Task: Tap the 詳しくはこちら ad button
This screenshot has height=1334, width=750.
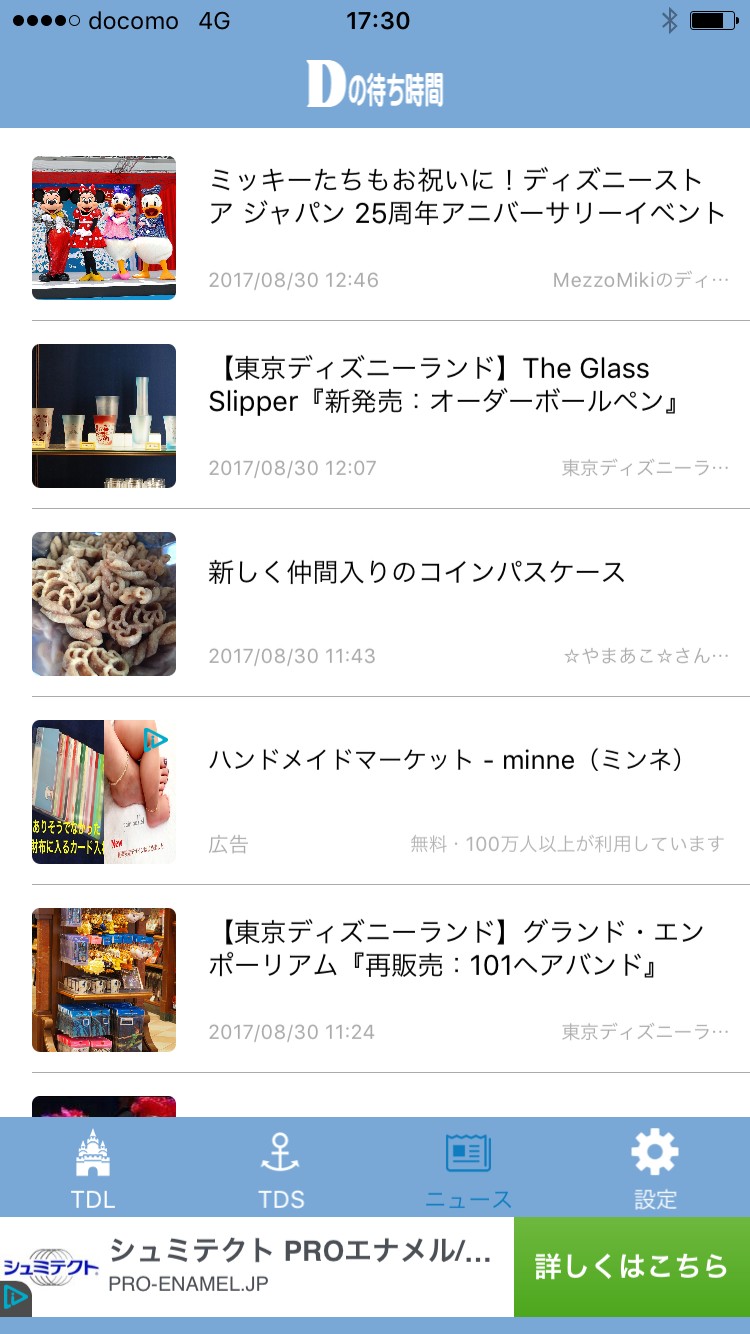Action: [x=631, y=1266]
